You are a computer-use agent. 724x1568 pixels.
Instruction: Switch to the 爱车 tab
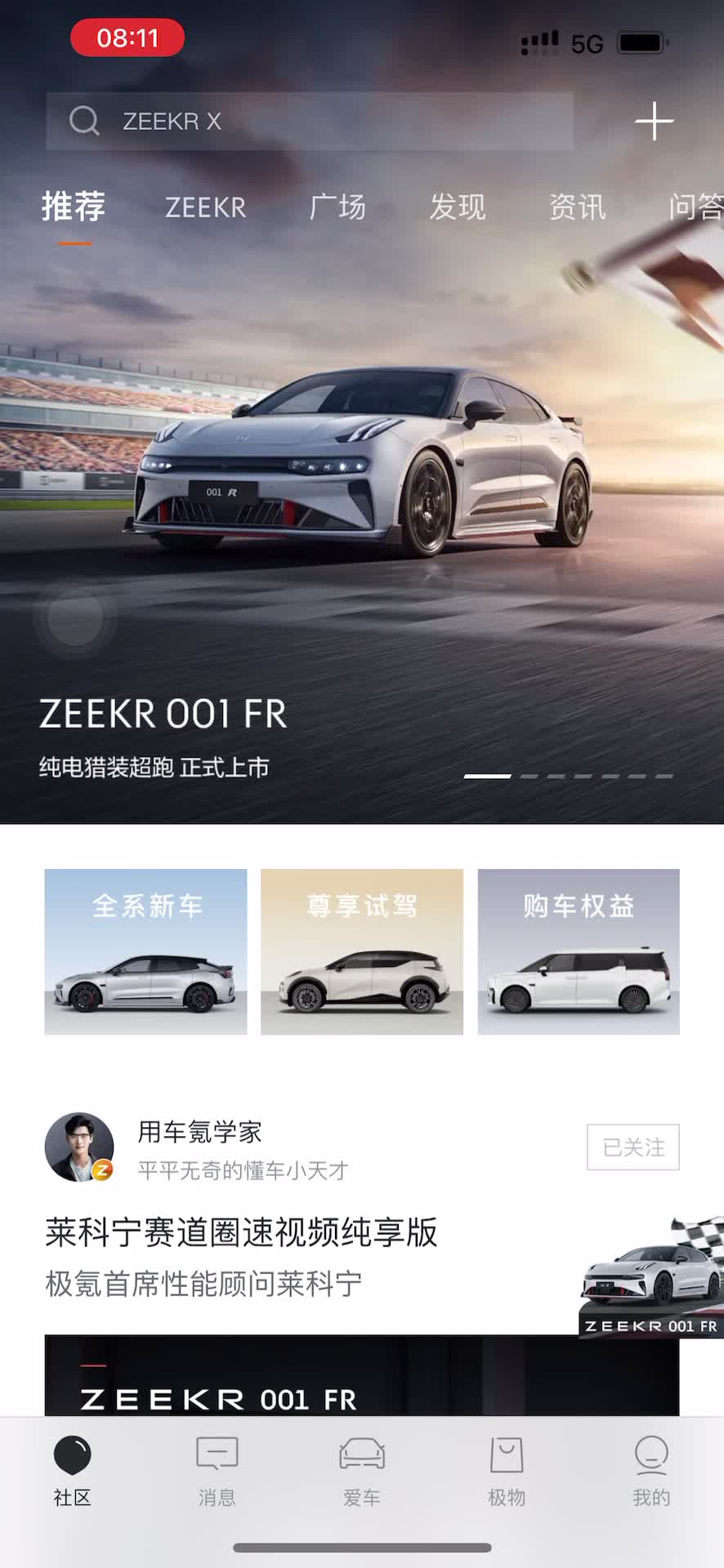pos(362,1471)
